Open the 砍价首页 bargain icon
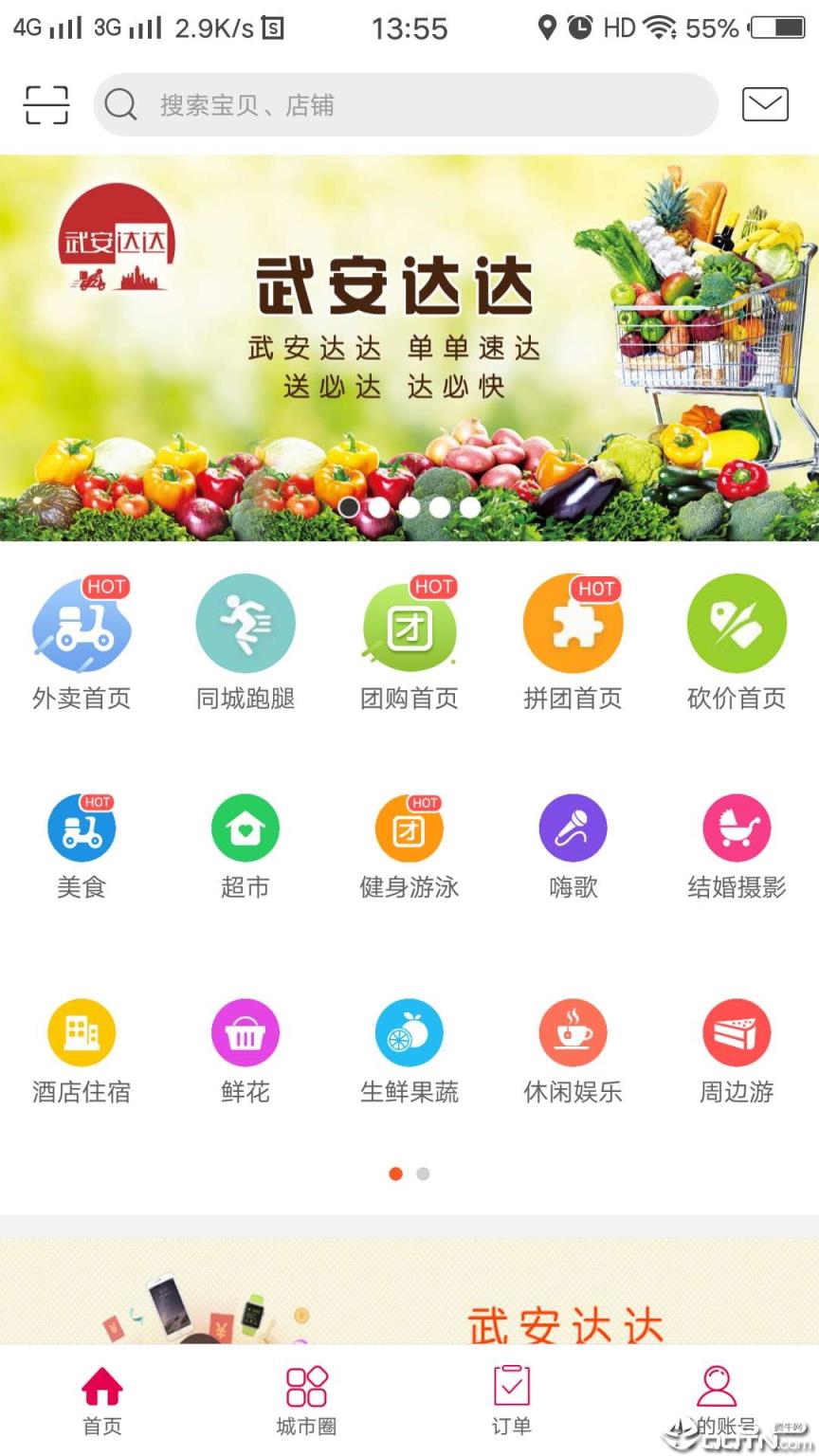 [737, 623]
